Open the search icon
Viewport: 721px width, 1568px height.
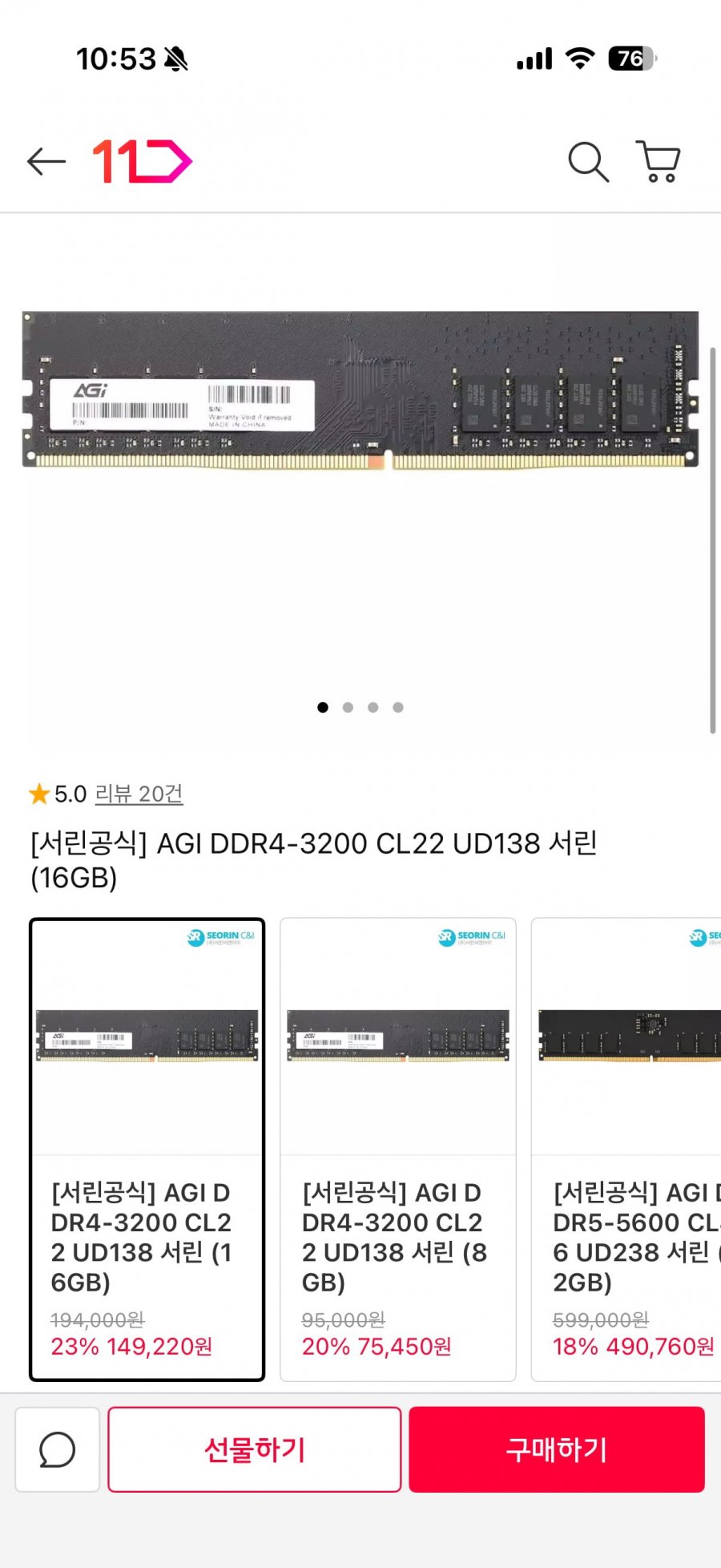(588, 161)
